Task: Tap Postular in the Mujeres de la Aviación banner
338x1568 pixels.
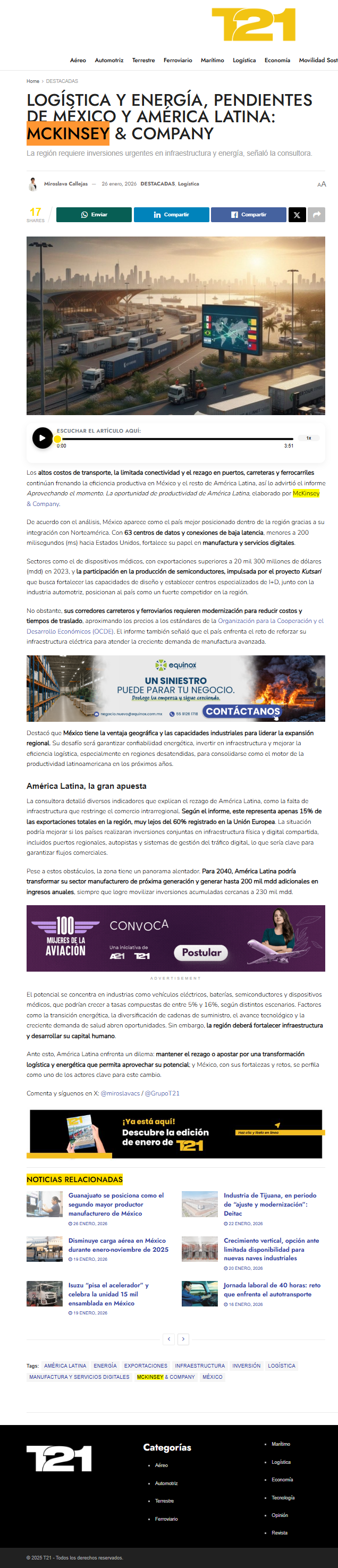Action: point(201,952)
